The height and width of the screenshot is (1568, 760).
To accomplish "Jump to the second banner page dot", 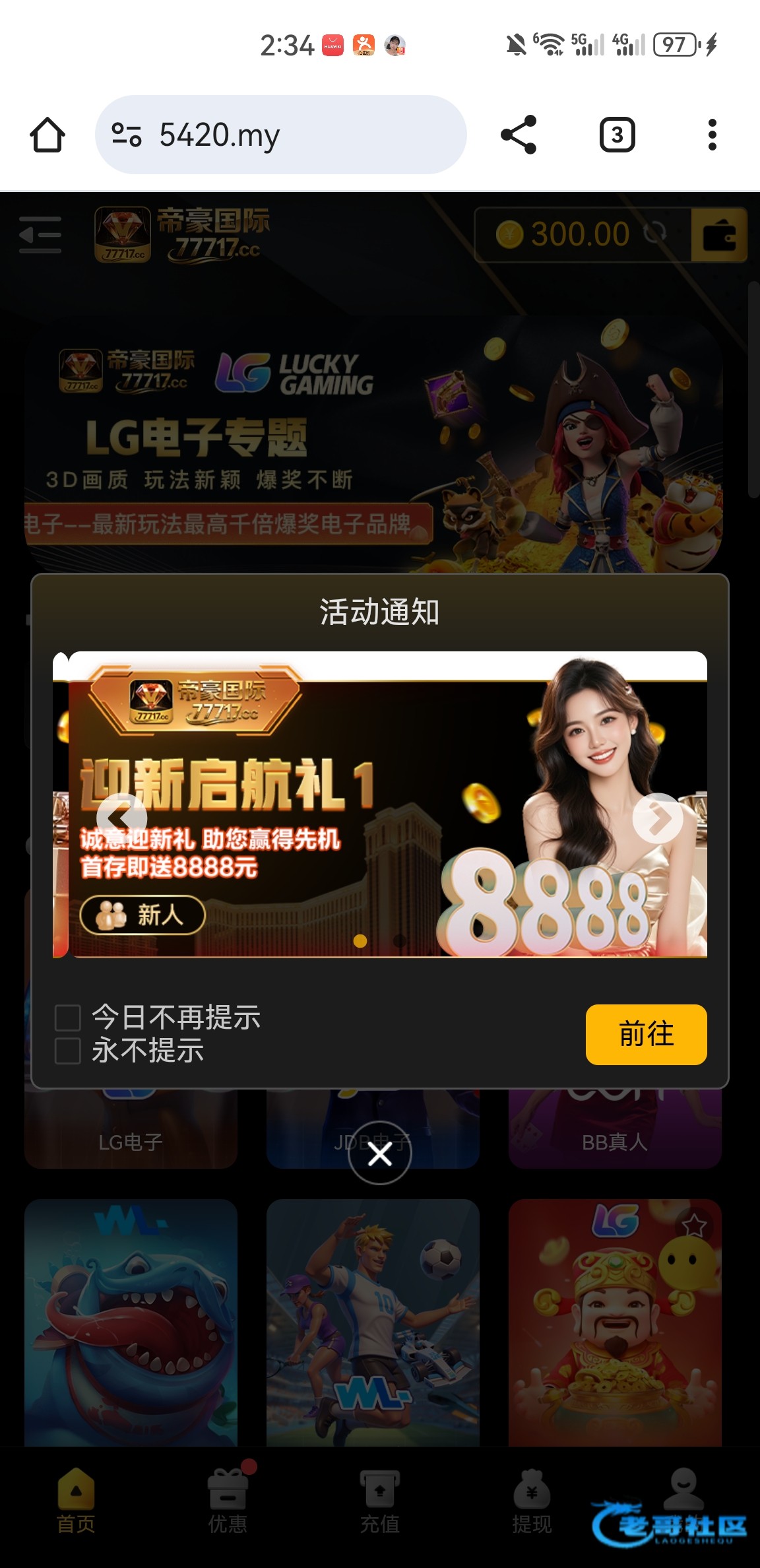I will [400, 941].
